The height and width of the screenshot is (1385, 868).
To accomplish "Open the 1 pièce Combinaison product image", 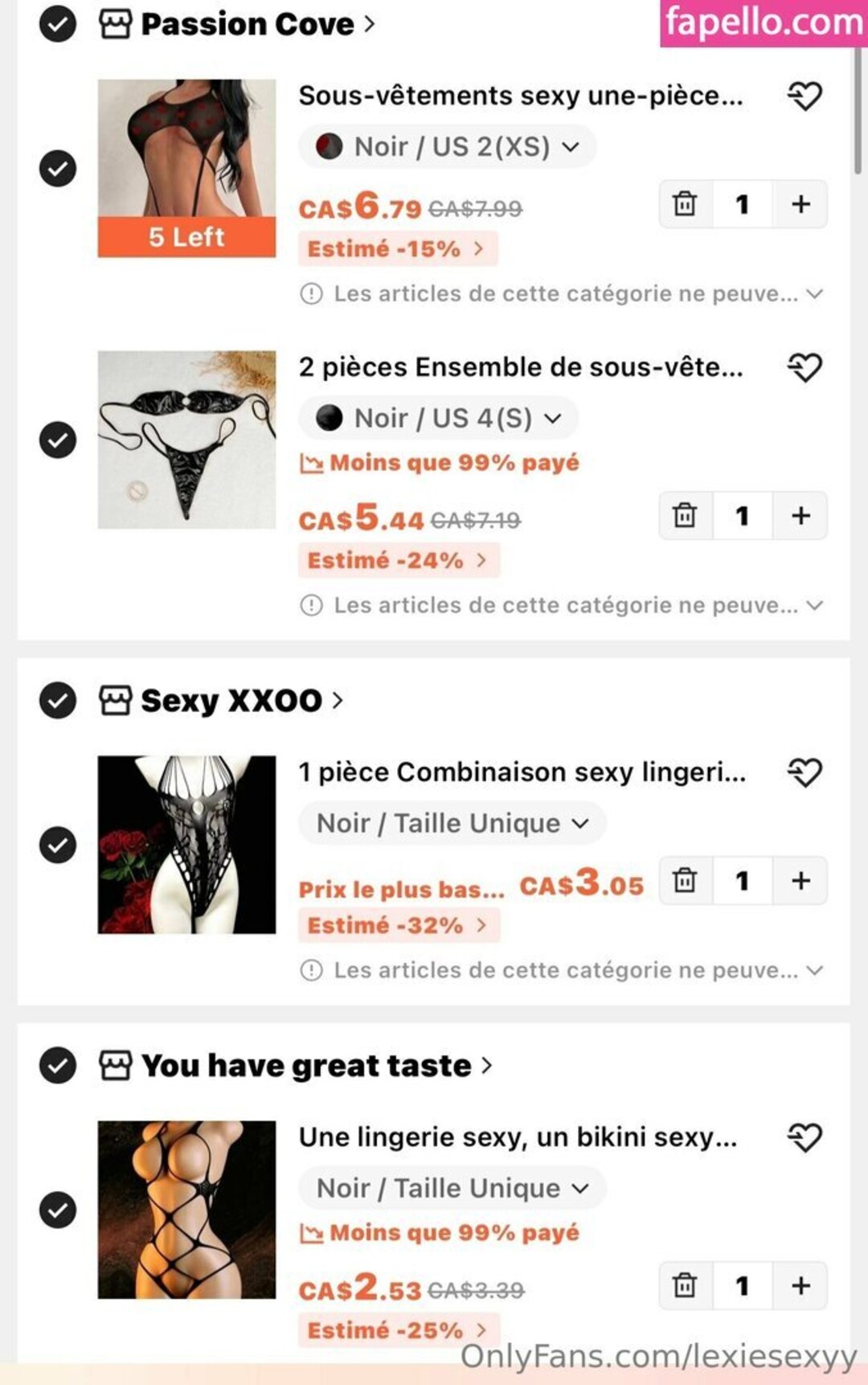I will coord(186,844).
